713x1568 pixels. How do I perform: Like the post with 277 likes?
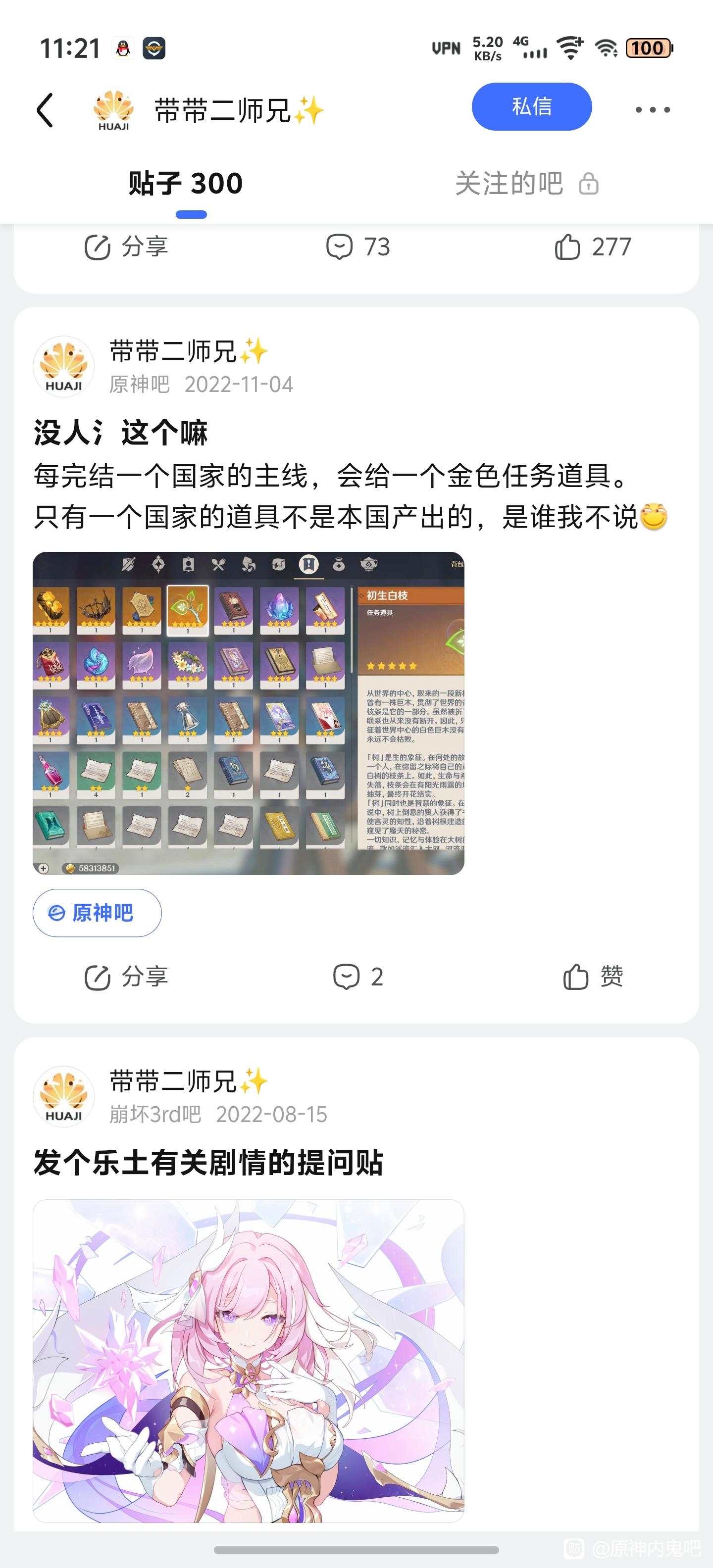(593, 247)
